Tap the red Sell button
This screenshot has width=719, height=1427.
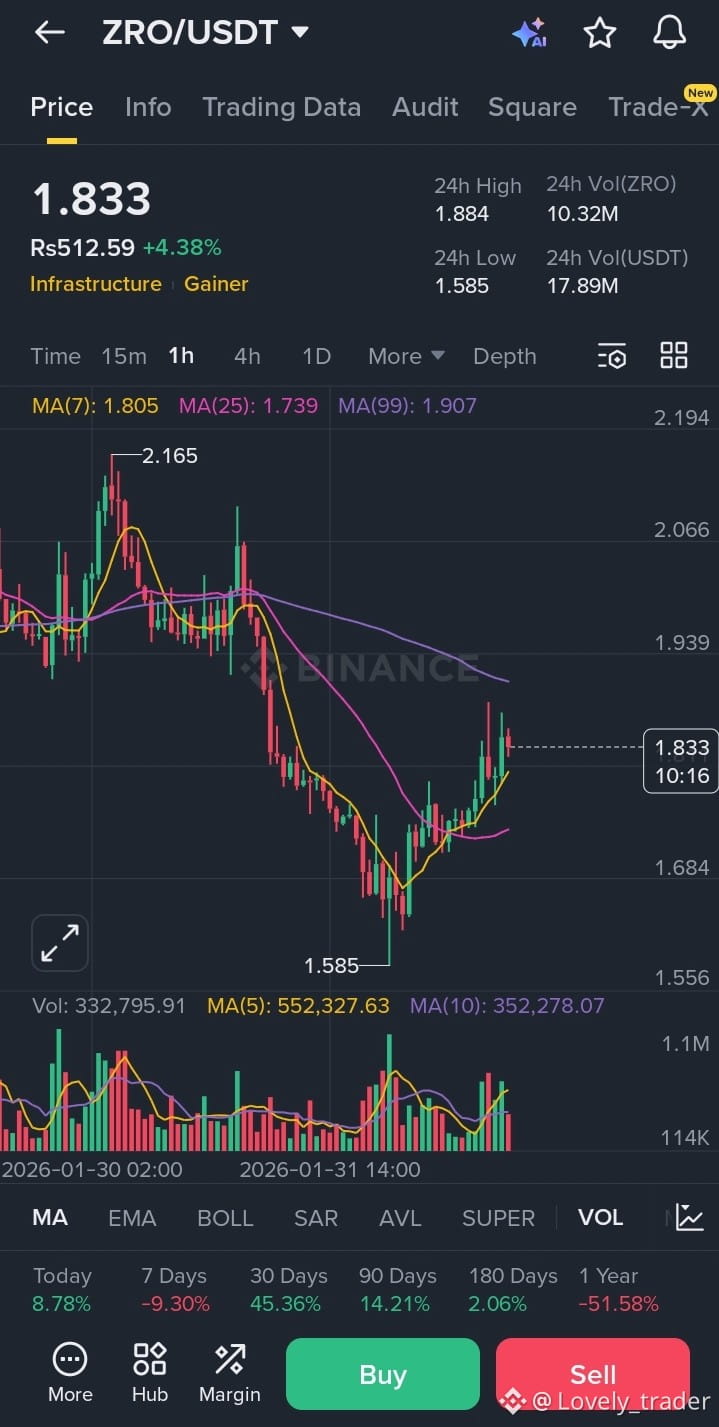point(592,1374)
